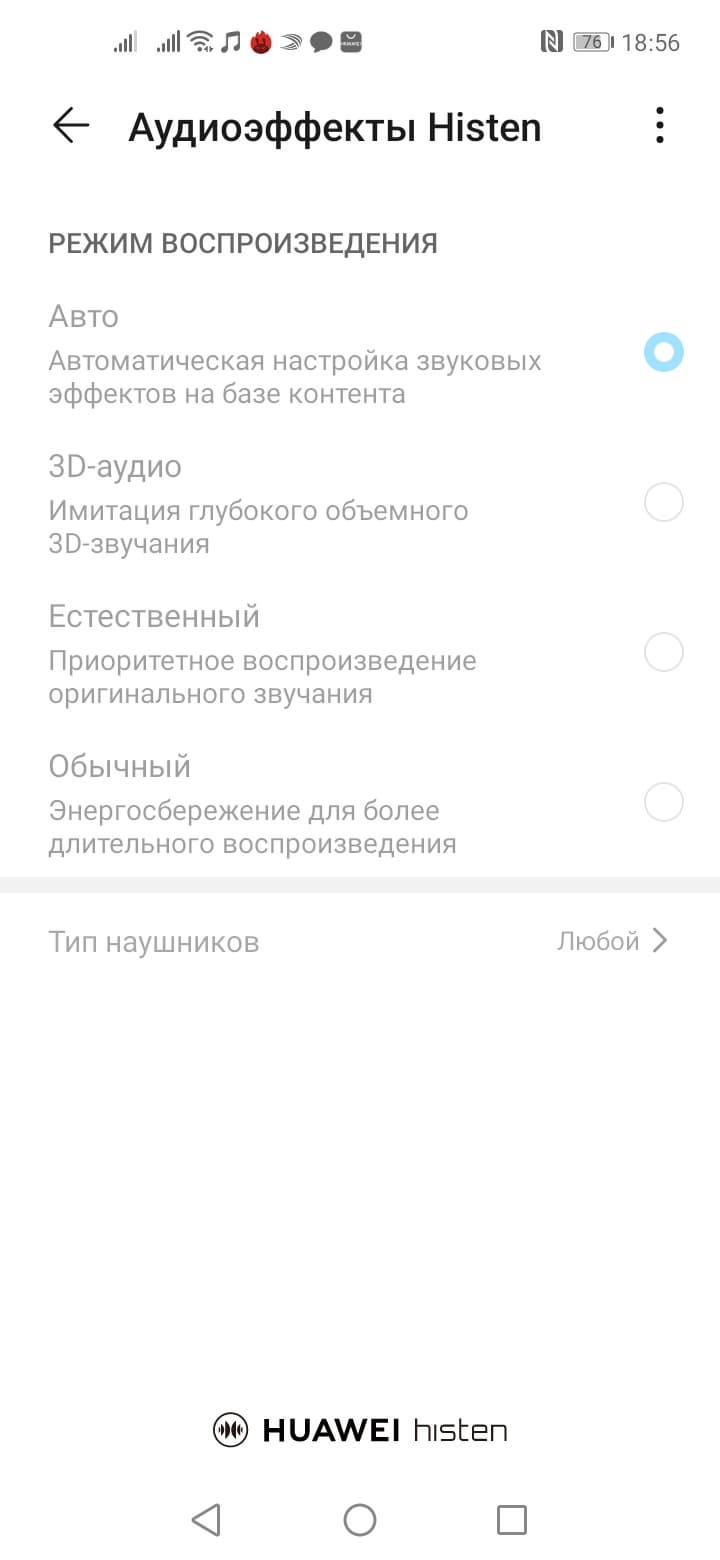The height and width of the screenshot is (1560, 720).
Task: Go back from Аудиоэффекты Histen
Action: [x=71, y=126]
